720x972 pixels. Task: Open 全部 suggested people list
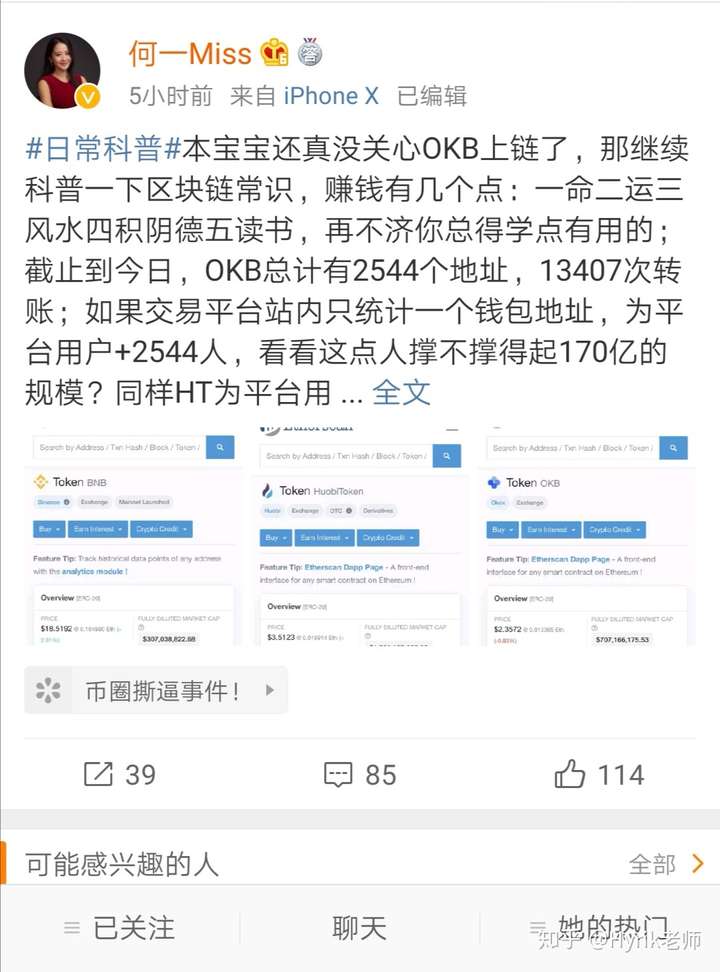point(667,864)
